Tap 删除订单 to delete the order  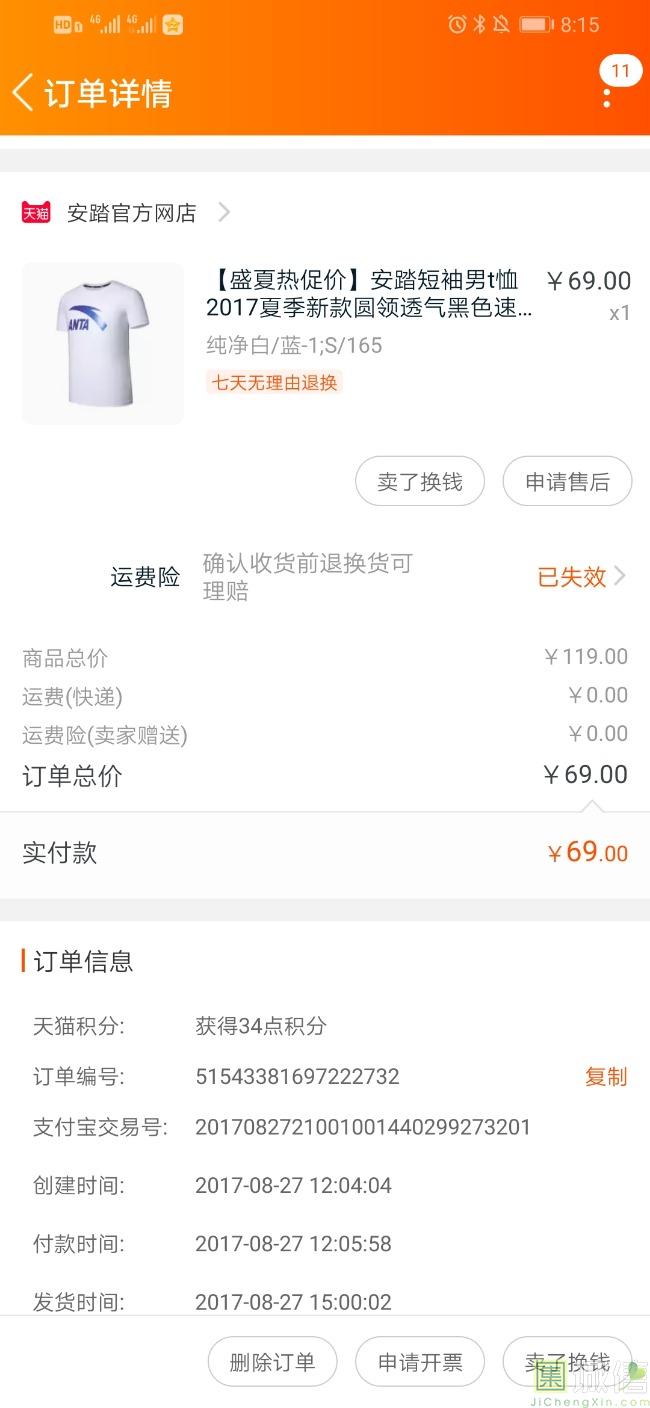pos(272,1362)
